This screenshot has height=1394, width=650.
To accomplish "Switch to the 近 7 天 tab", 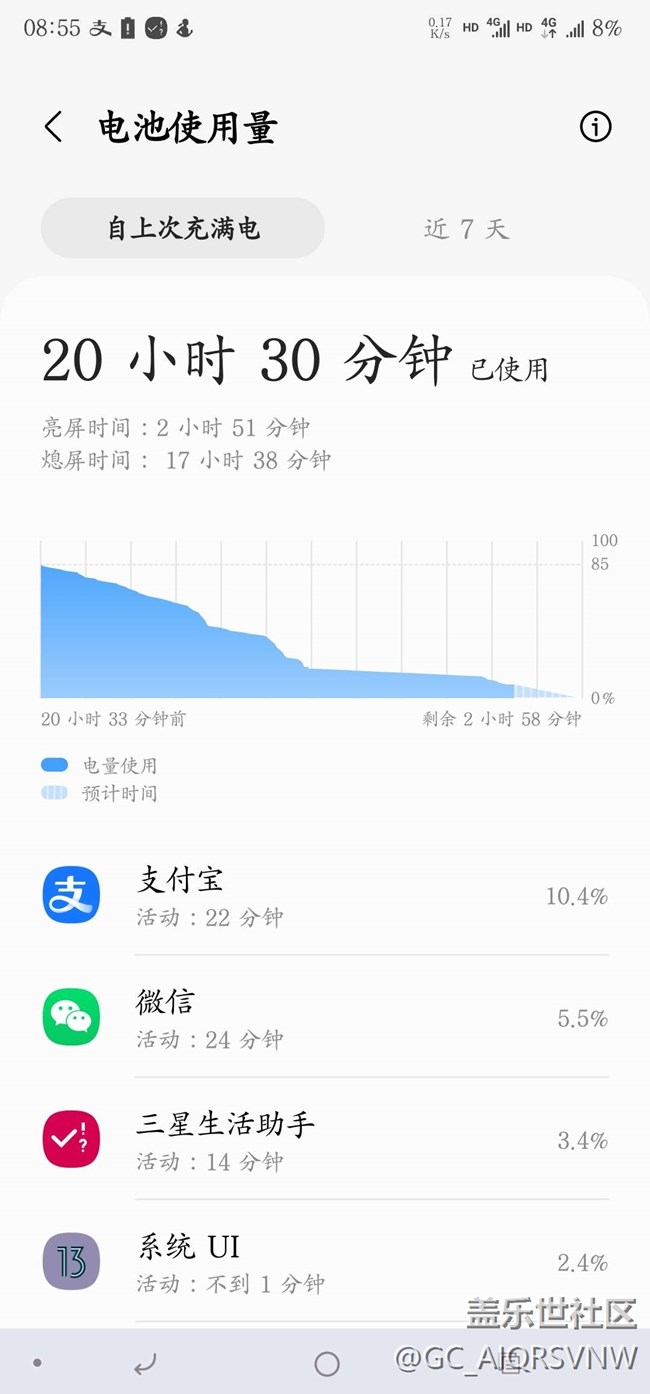I will (466, 228).
